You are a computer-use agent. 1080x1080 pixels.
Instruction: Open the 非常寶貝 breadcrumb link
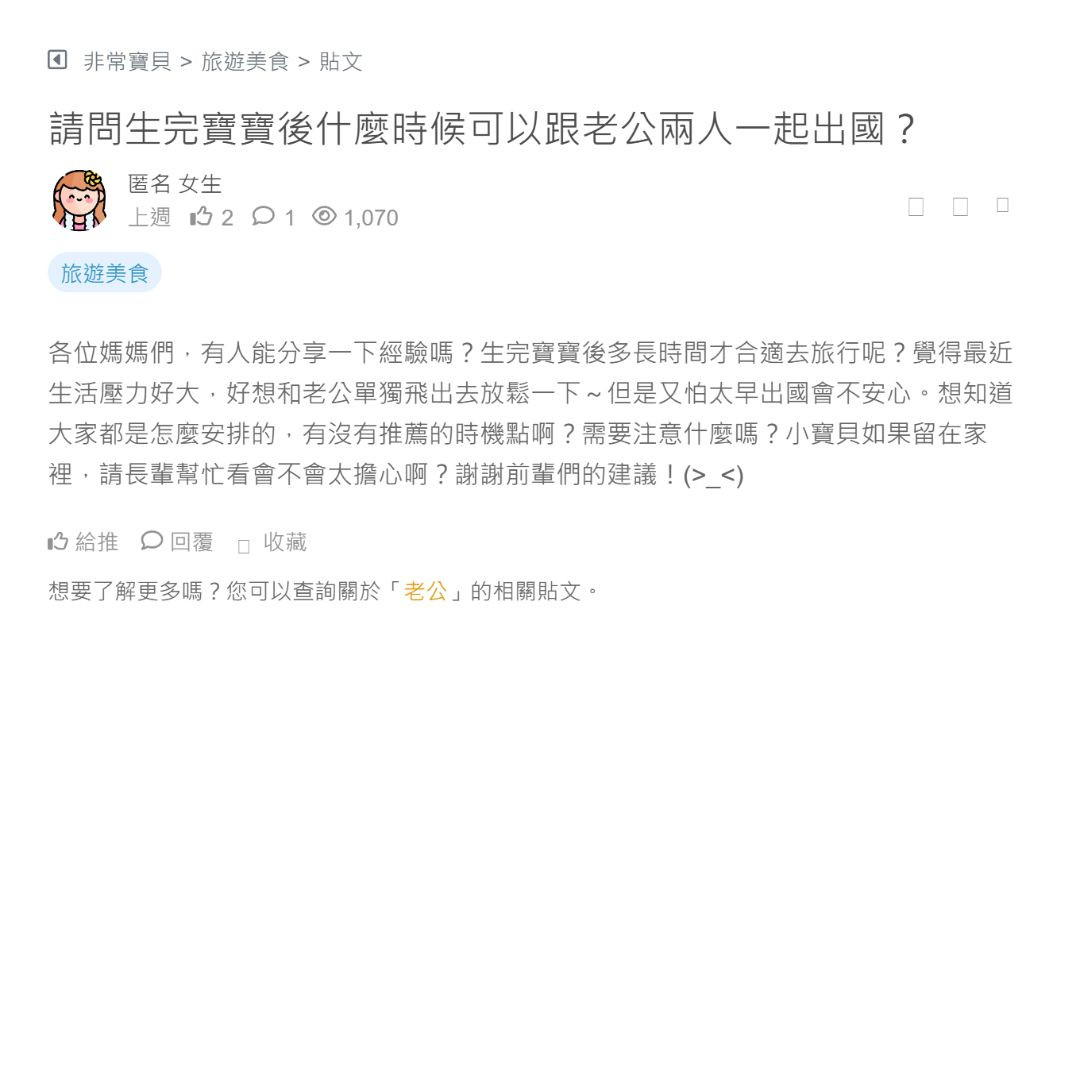(x=127, y=62)
